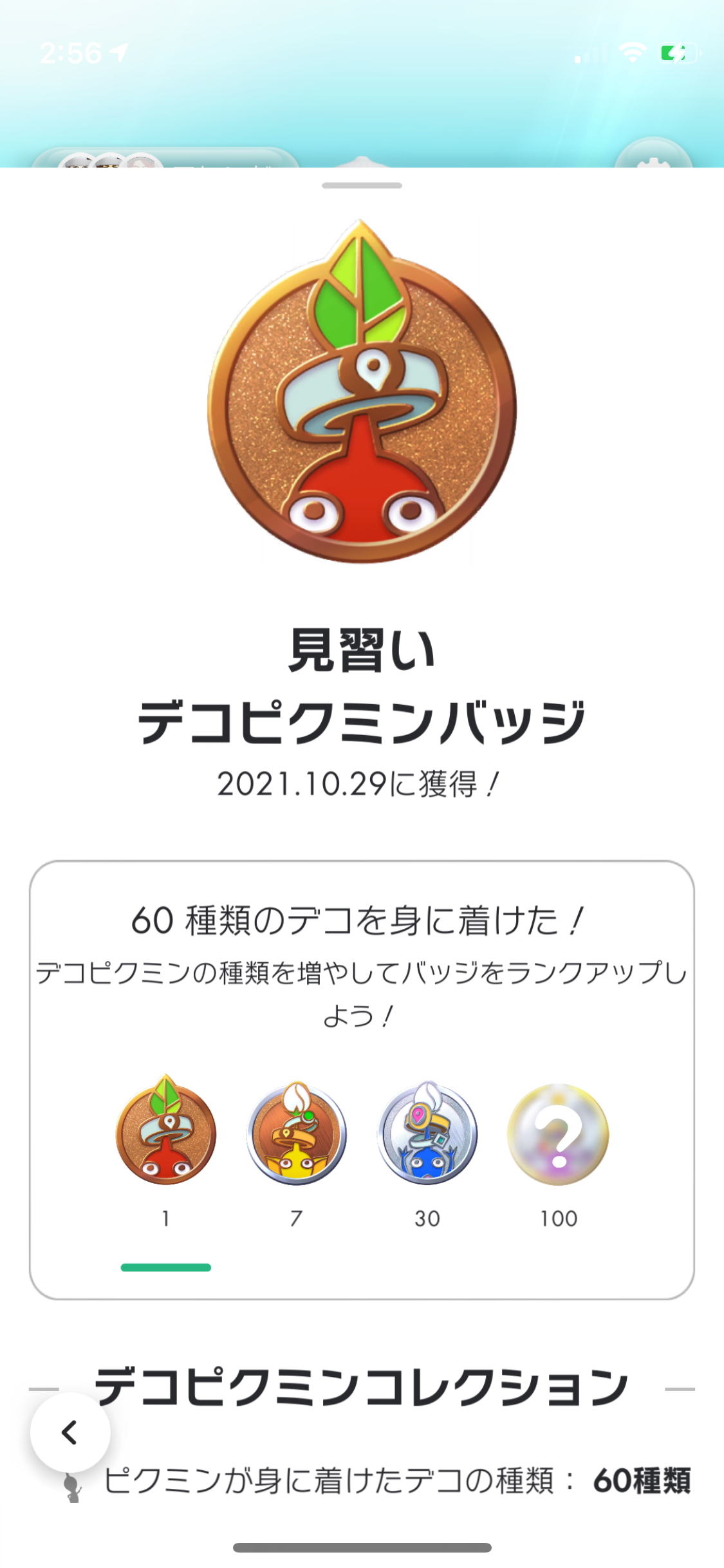
Task: Go back with the arrow button
Action: coord(70,1432)
